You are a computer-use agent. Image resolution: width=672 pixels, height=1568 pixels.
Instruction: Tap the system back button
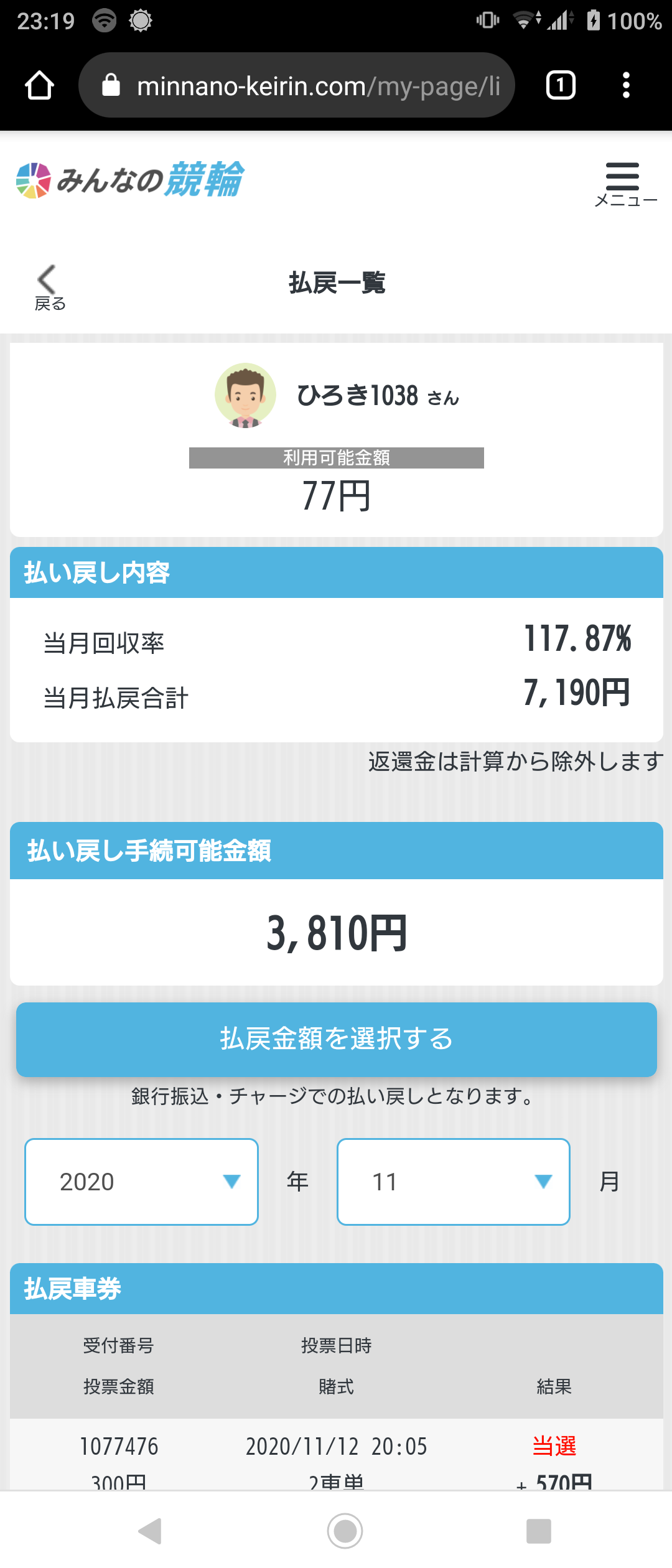[x=150, y=1531]
